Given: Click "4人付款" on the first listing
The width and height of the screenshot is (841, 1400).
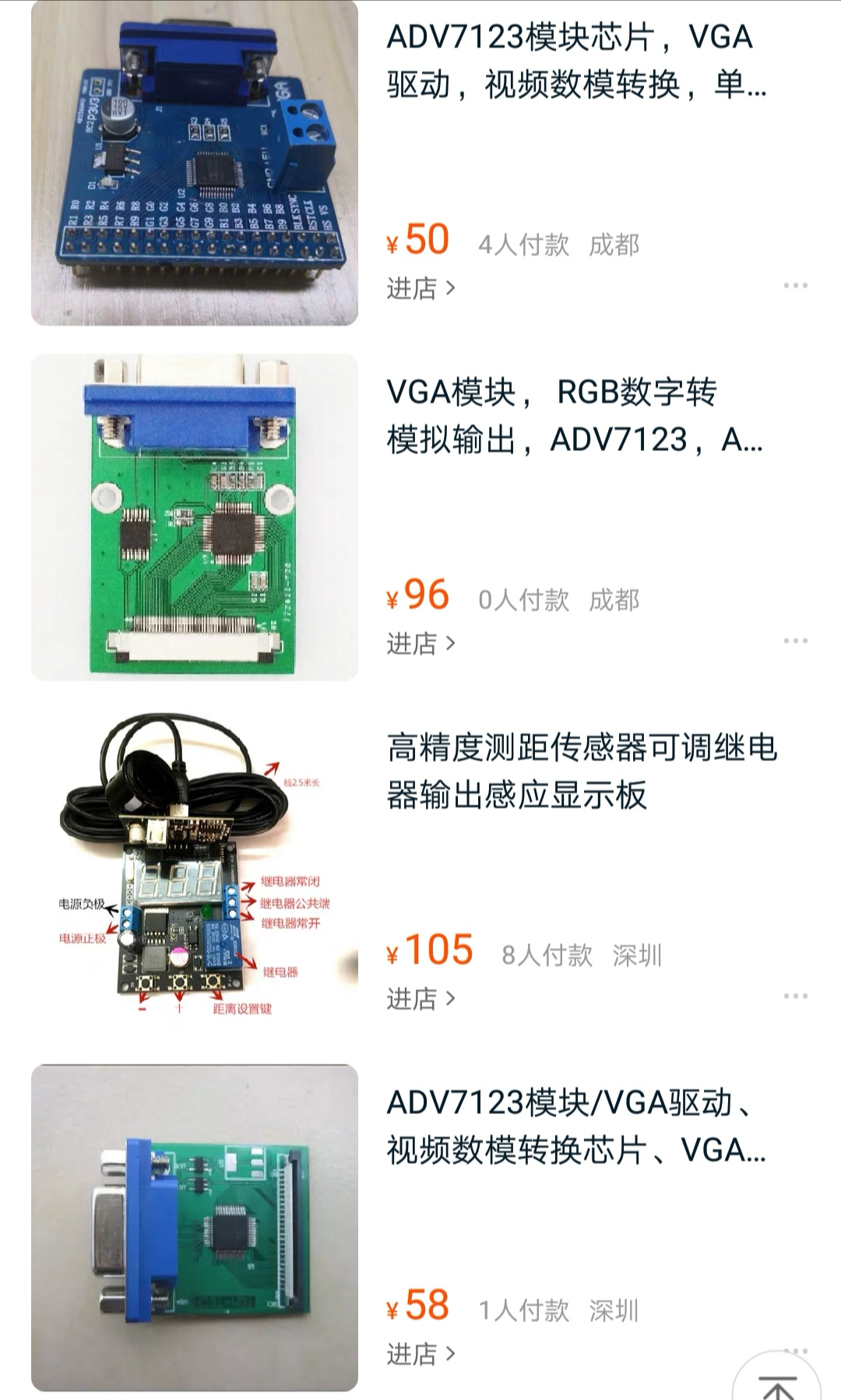Looking at the screenshot, I should pyautogui.click(x=523, y=244).
